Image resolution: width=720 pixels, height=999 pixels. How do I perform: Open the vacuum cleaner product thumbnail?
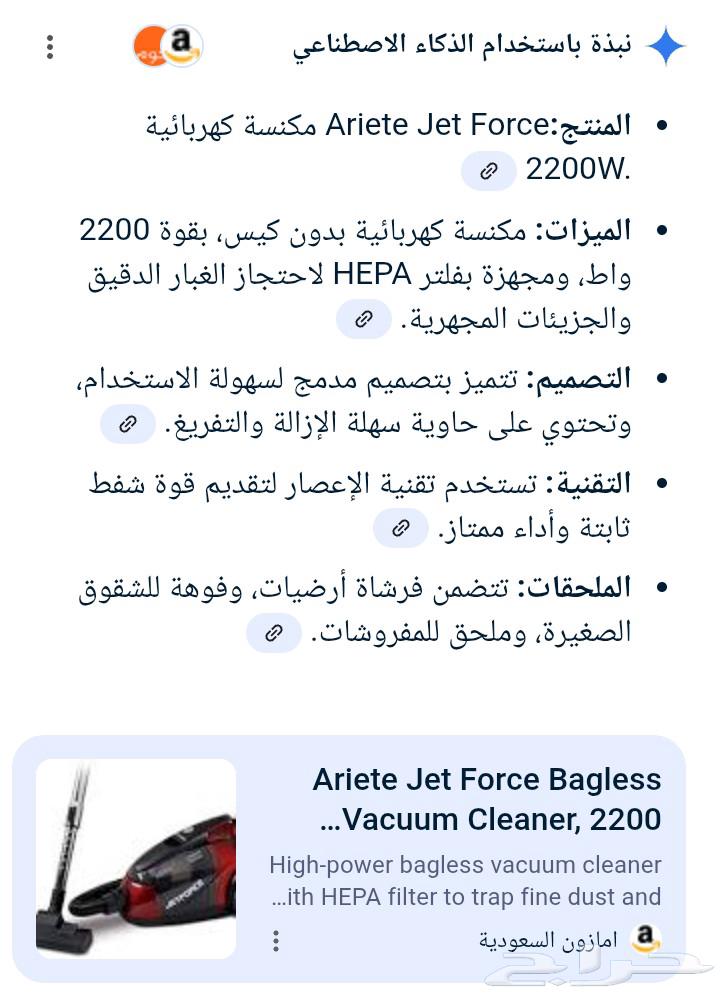(136, 861)
